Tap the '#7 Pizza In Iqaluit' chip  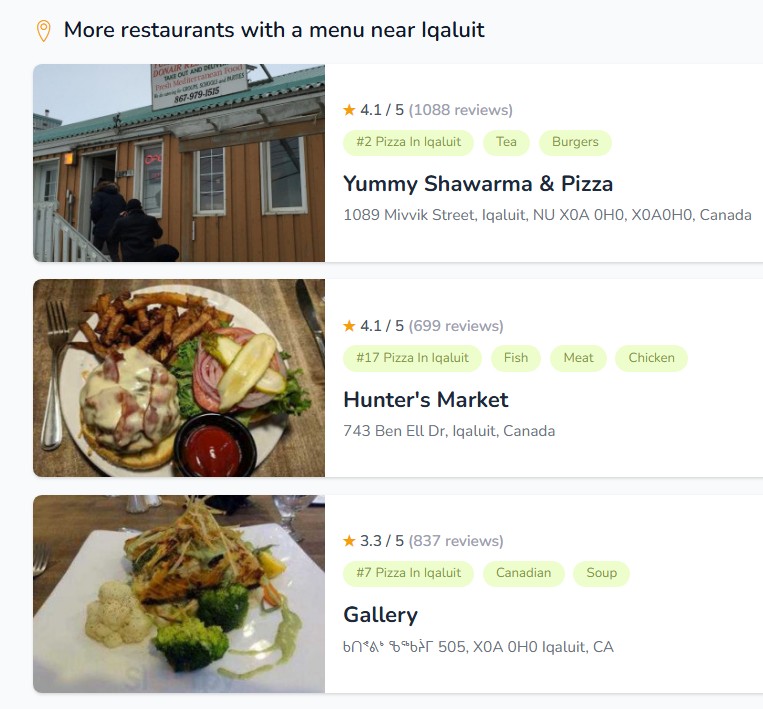pos(408,573)
